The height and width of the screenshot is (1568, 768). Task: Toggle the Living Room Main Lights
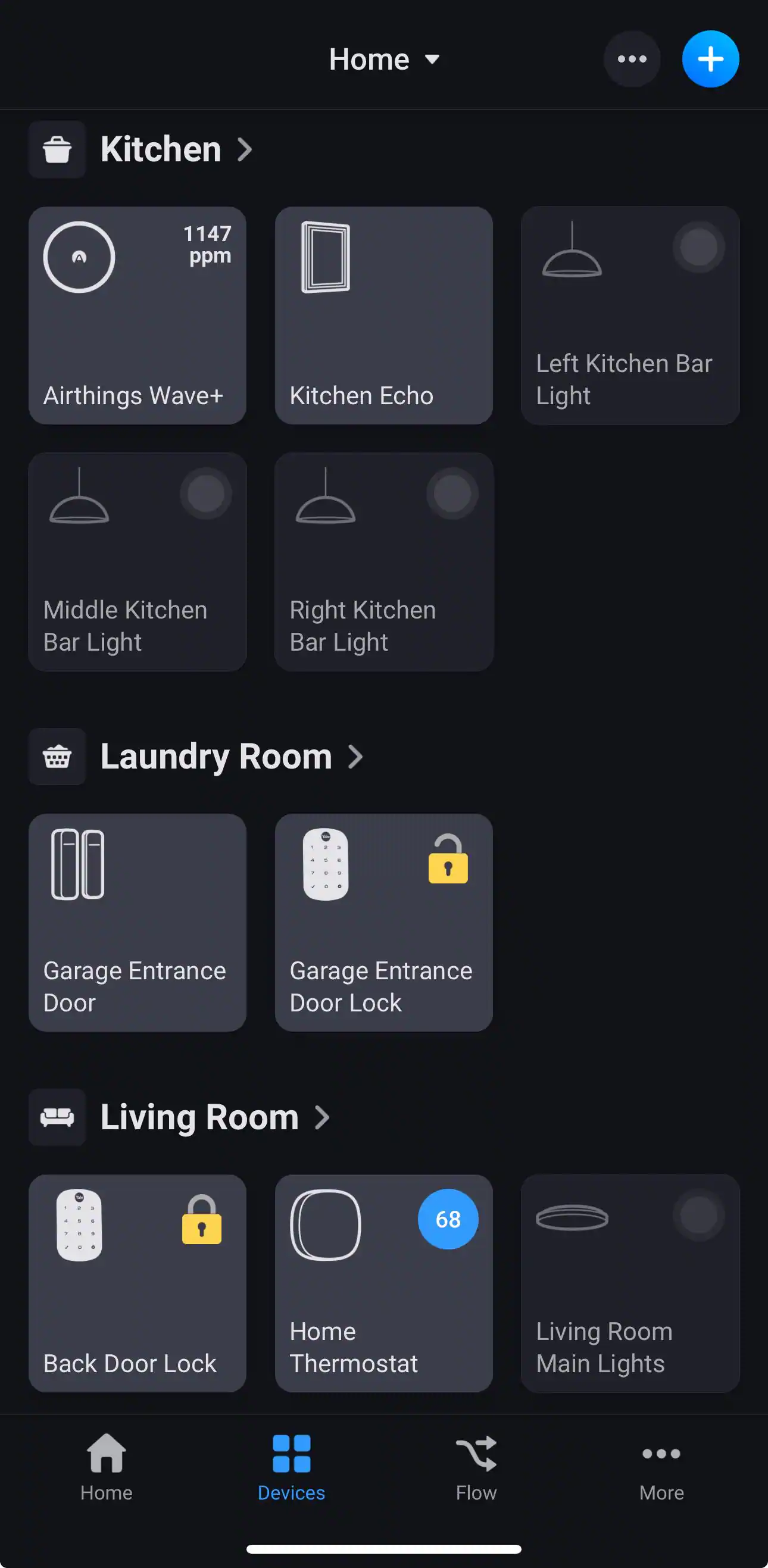point(698,1216)
